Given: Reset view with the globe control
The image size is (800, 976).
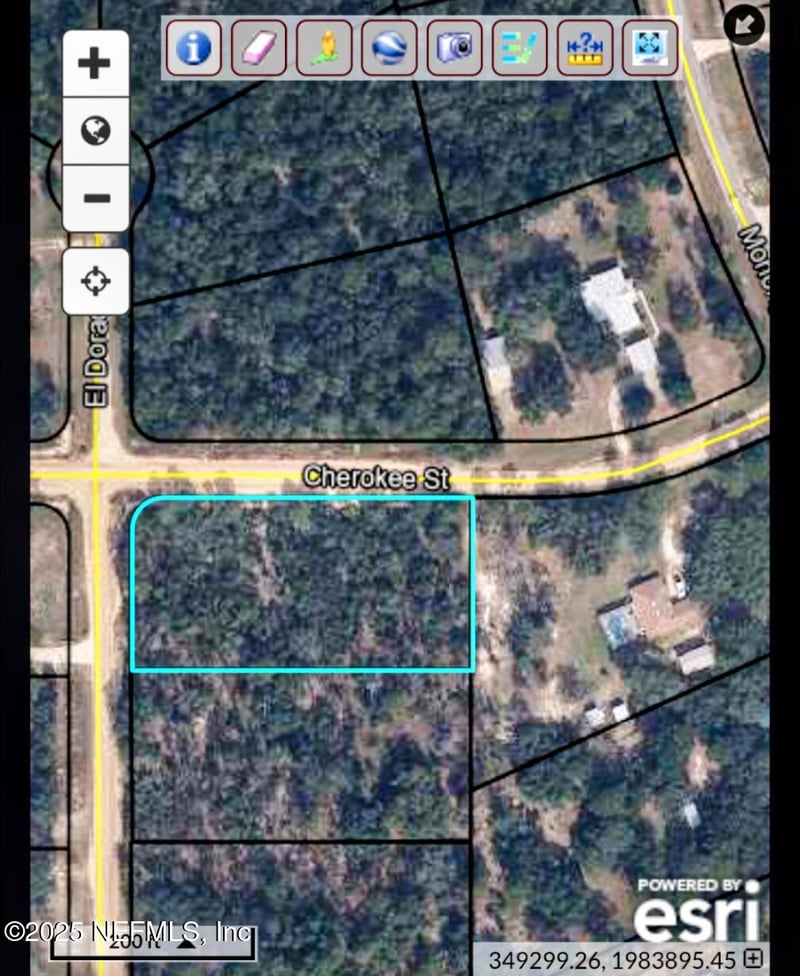Looking at the screenshot, I should click(x=95, y=130).
